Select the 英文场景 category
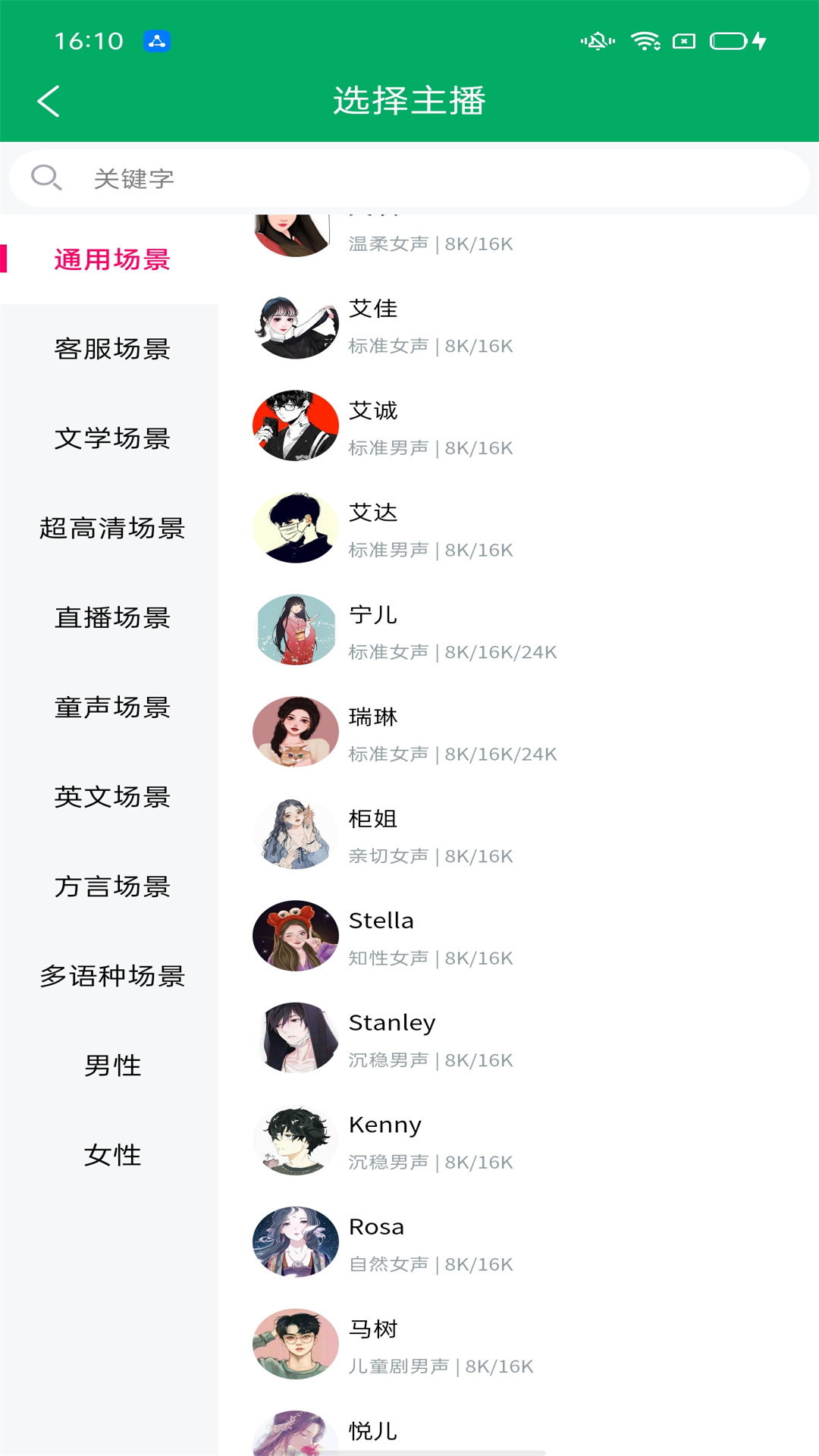 112,797
